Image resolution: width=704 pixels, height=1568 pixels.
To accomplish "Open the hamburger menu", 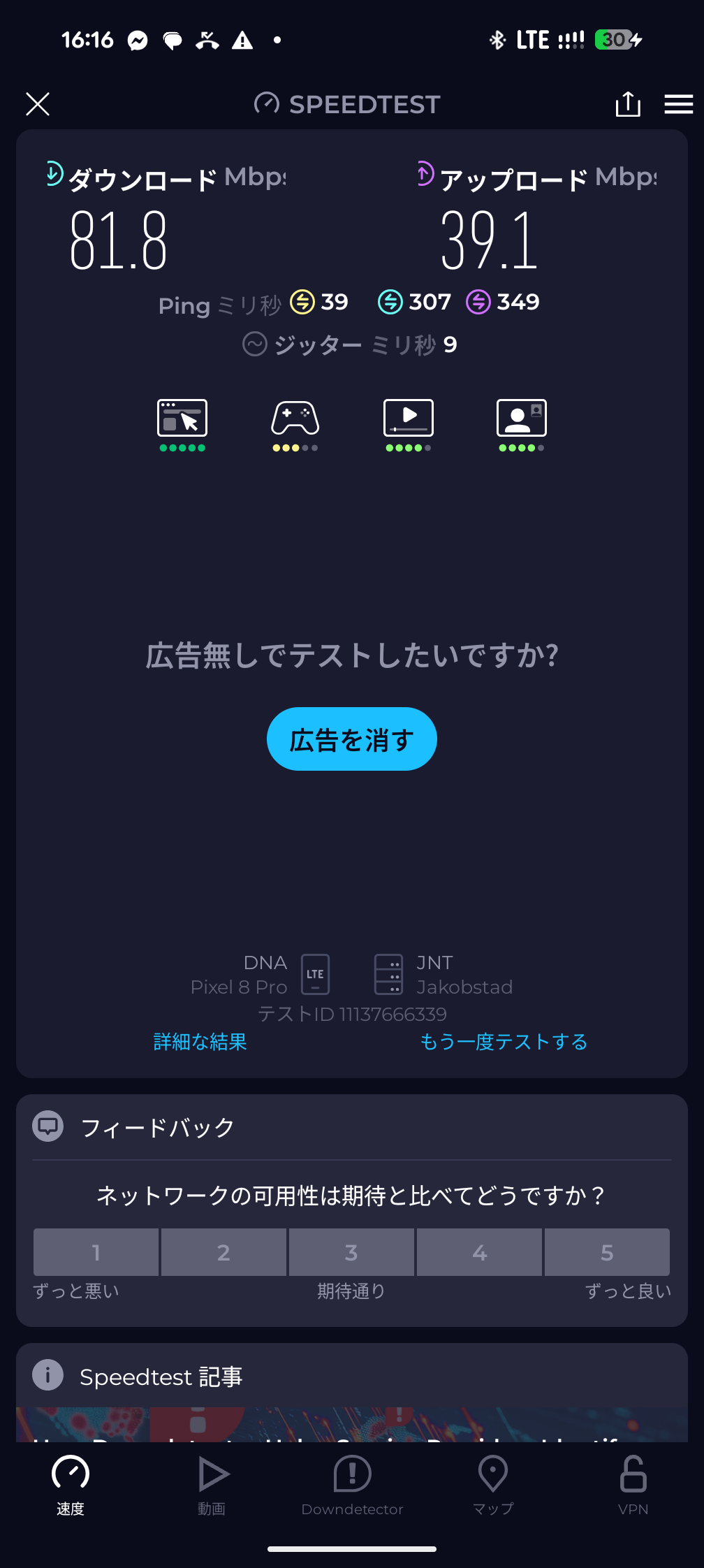I will click(678, 105).
